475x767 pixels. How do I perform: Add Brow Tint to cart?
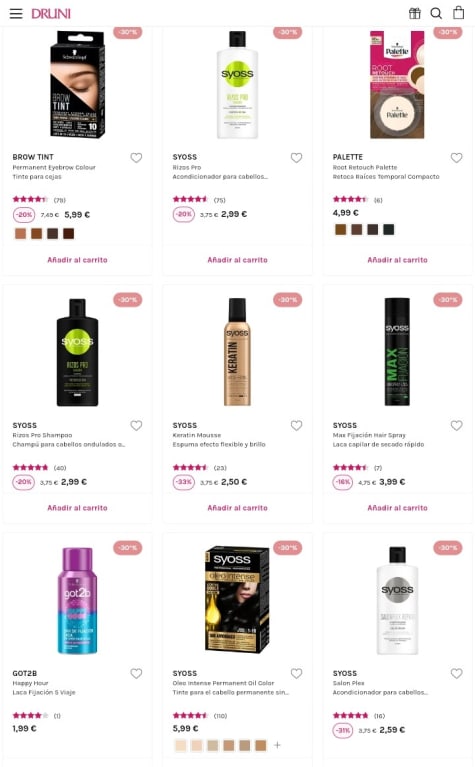pyautogui.click(x=77, y=260)
